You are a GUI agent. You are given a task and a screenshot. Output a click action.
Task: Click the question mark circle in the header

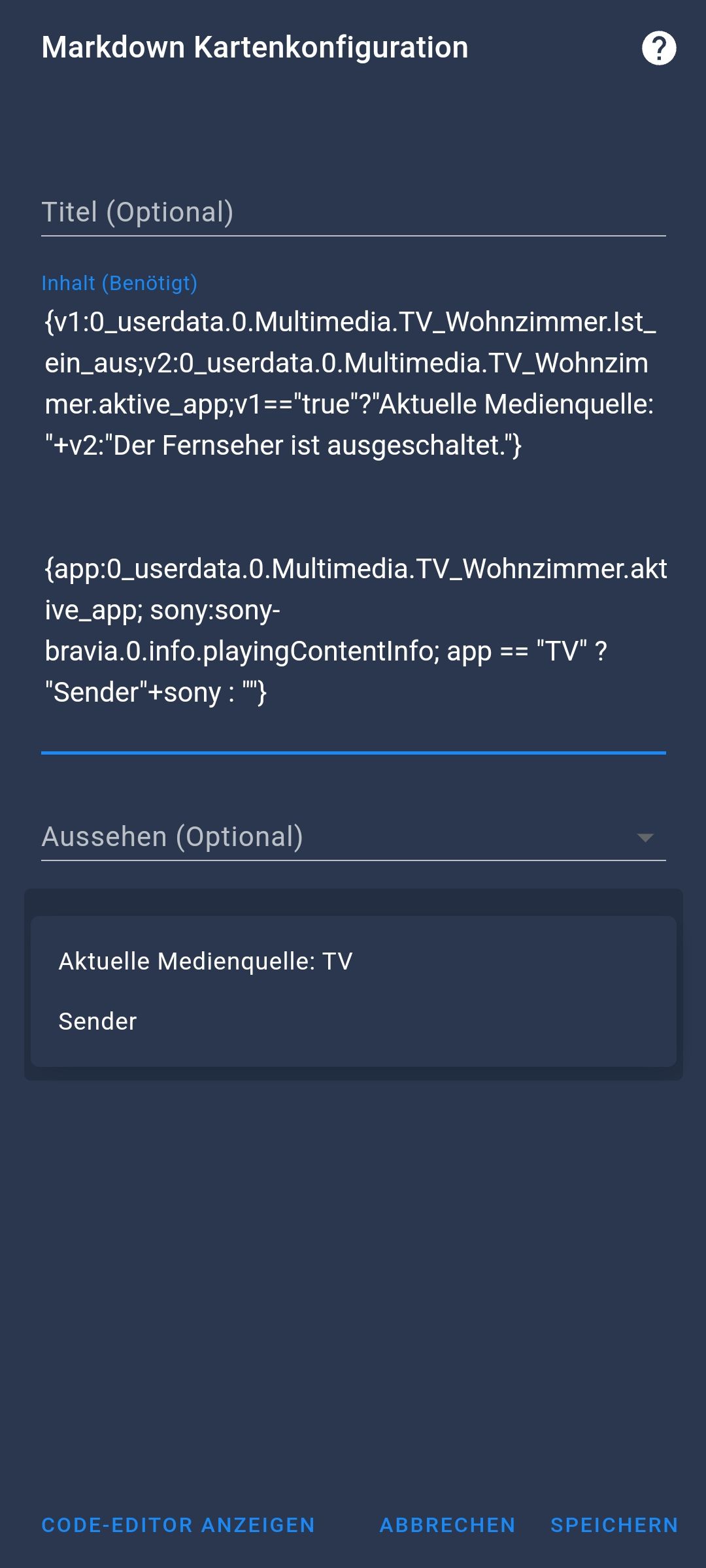tap(660, 47)
